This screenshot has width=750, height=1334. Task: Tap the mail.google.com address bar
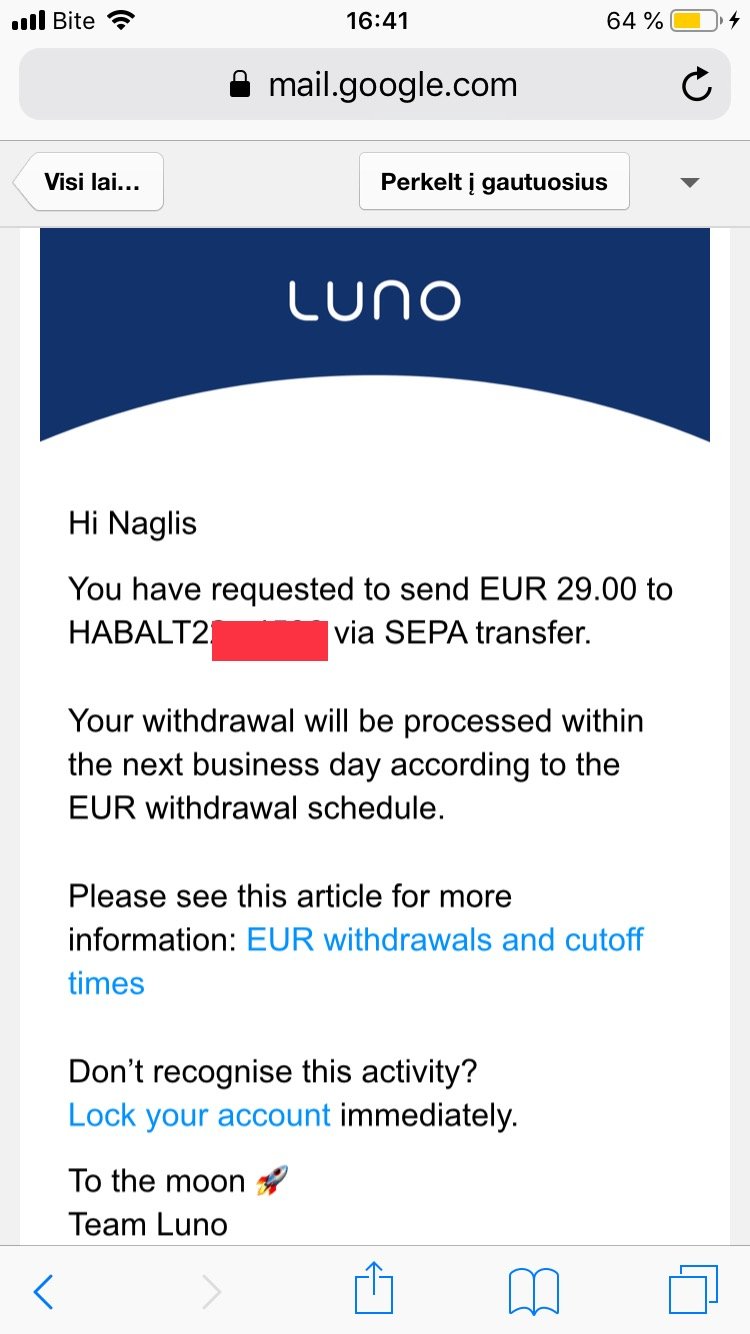tap(374, 85)
